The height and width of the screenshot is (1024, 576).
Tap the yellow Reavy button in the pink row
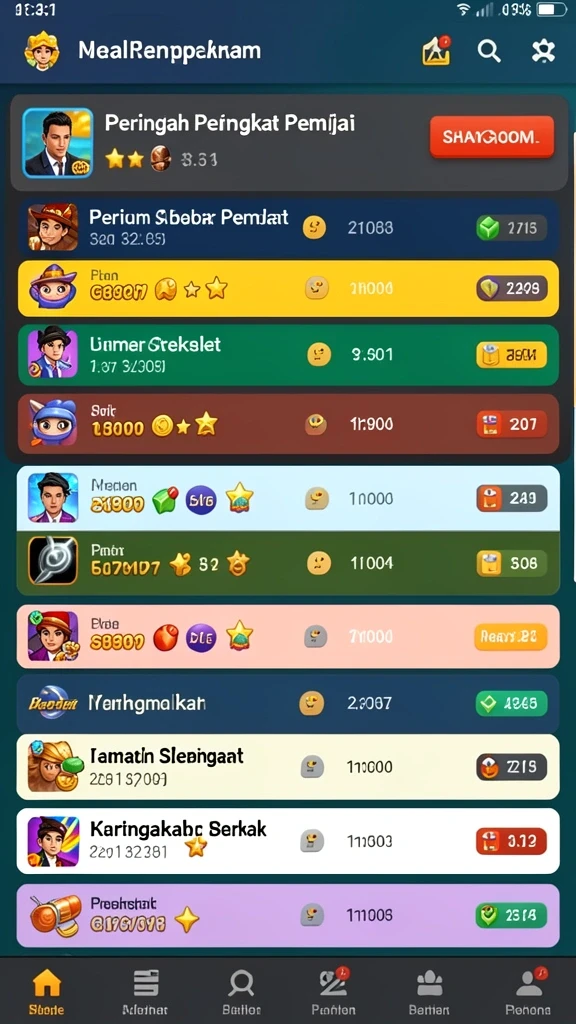pyautogui.click(x=510, y=637)
